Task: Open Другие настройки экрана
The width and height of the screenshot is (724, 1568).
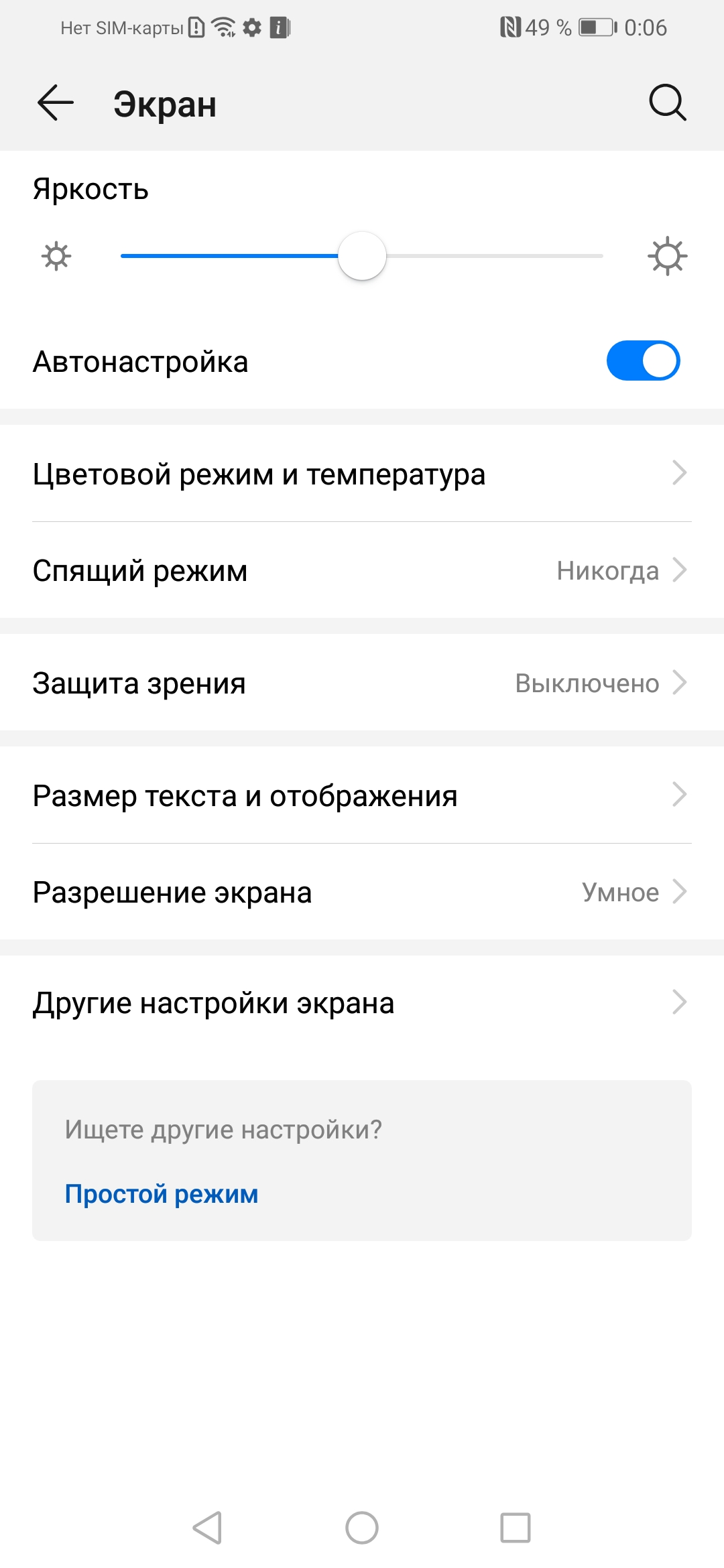Action: [362, 1003]
